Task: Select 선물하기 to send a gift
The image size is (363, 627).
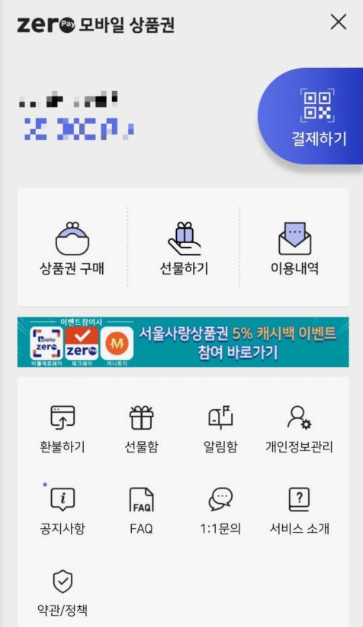Action: click(184, 248)
